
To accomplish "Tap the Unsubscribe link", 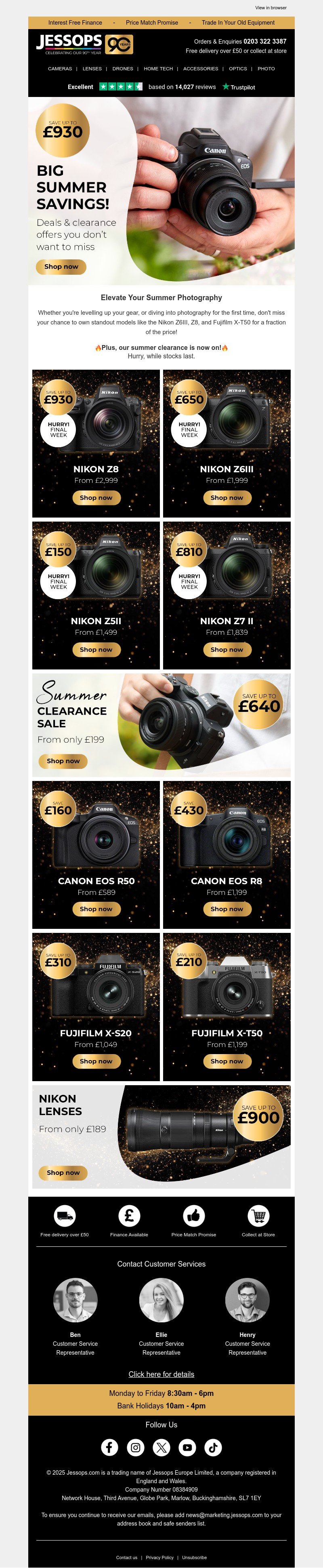I will 194,1557.
